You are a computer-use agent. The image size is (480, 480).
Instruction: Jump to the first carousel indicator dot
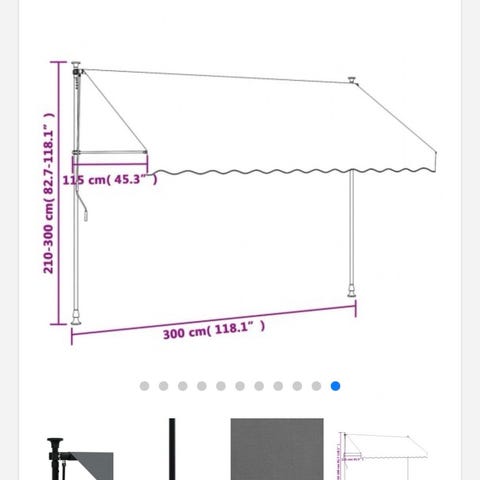(x=144, y=386)
